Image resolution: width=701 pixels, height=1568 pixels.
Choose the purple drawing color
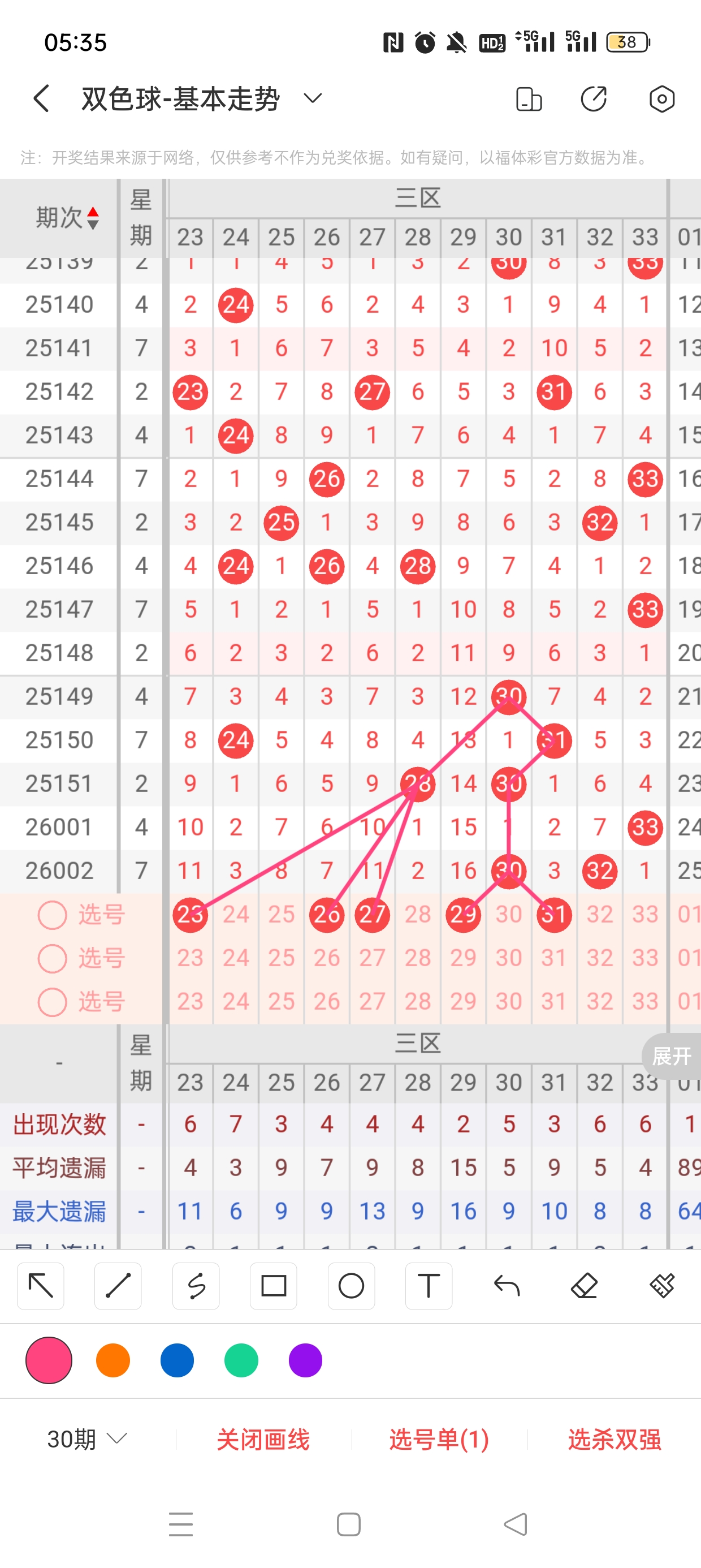[x=305, y=1360]
